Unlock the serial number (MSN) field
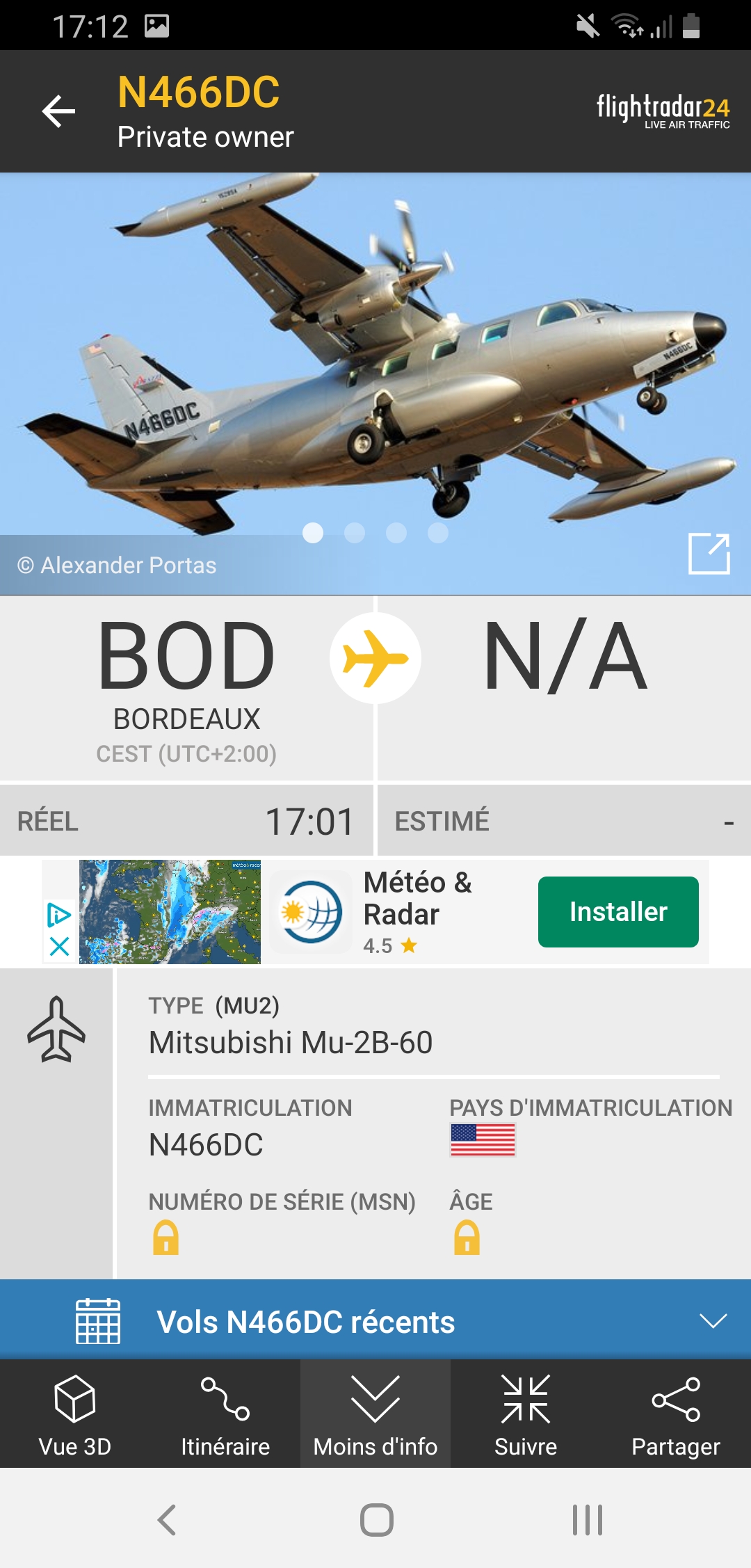Image resolution: width=751 pixels, height=1568 pixels. pyautogui.click(x=165, y=1238)
